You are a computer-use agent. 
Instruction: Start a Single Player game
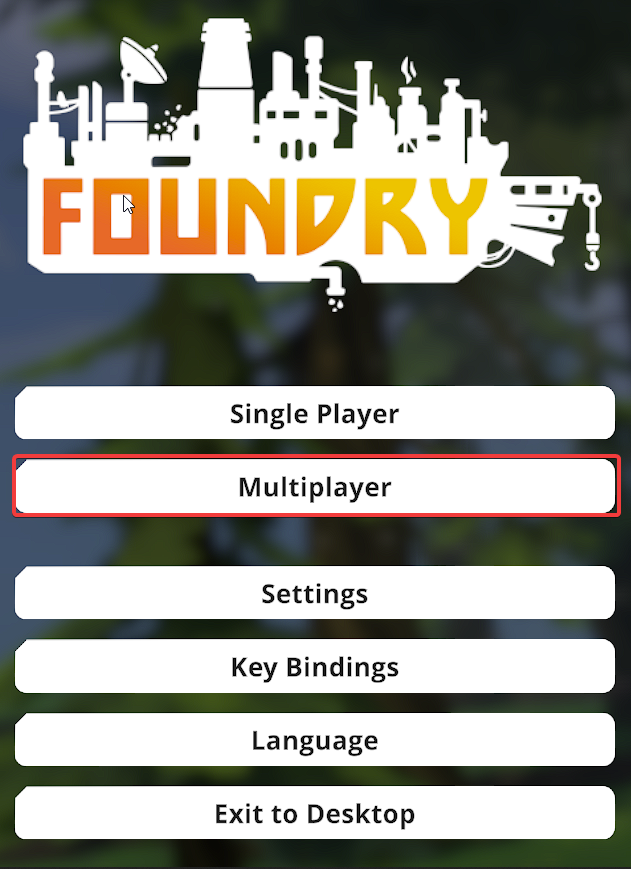pyautogui.click(x=314, y=413)
